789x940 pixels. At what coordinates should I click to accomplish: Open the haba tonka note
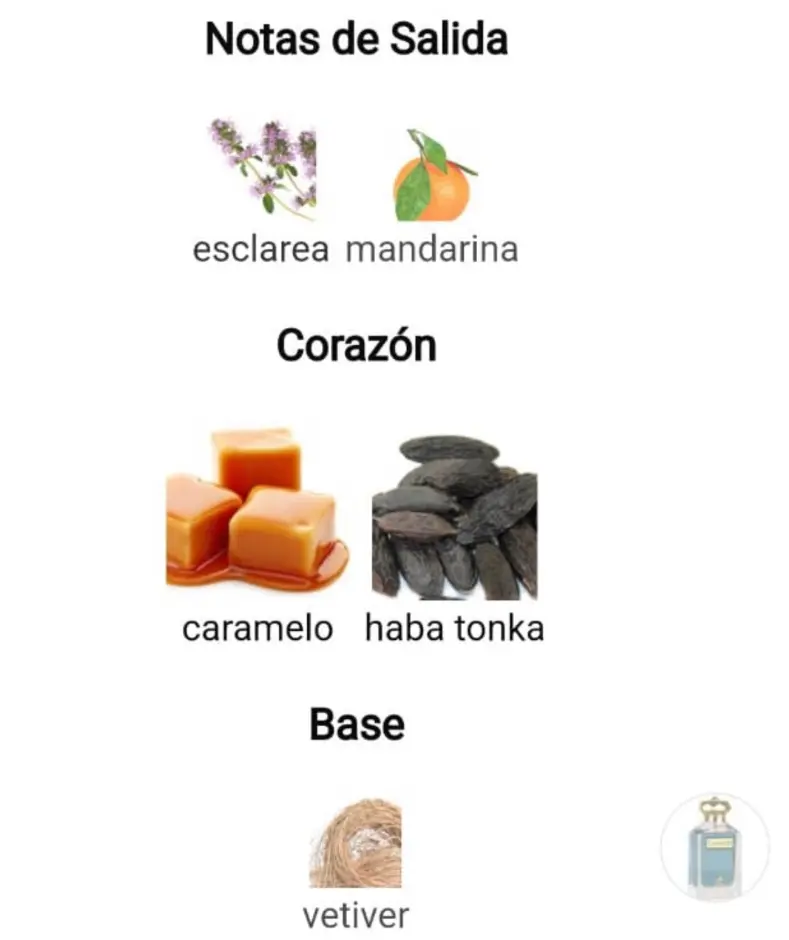point(454,518)
